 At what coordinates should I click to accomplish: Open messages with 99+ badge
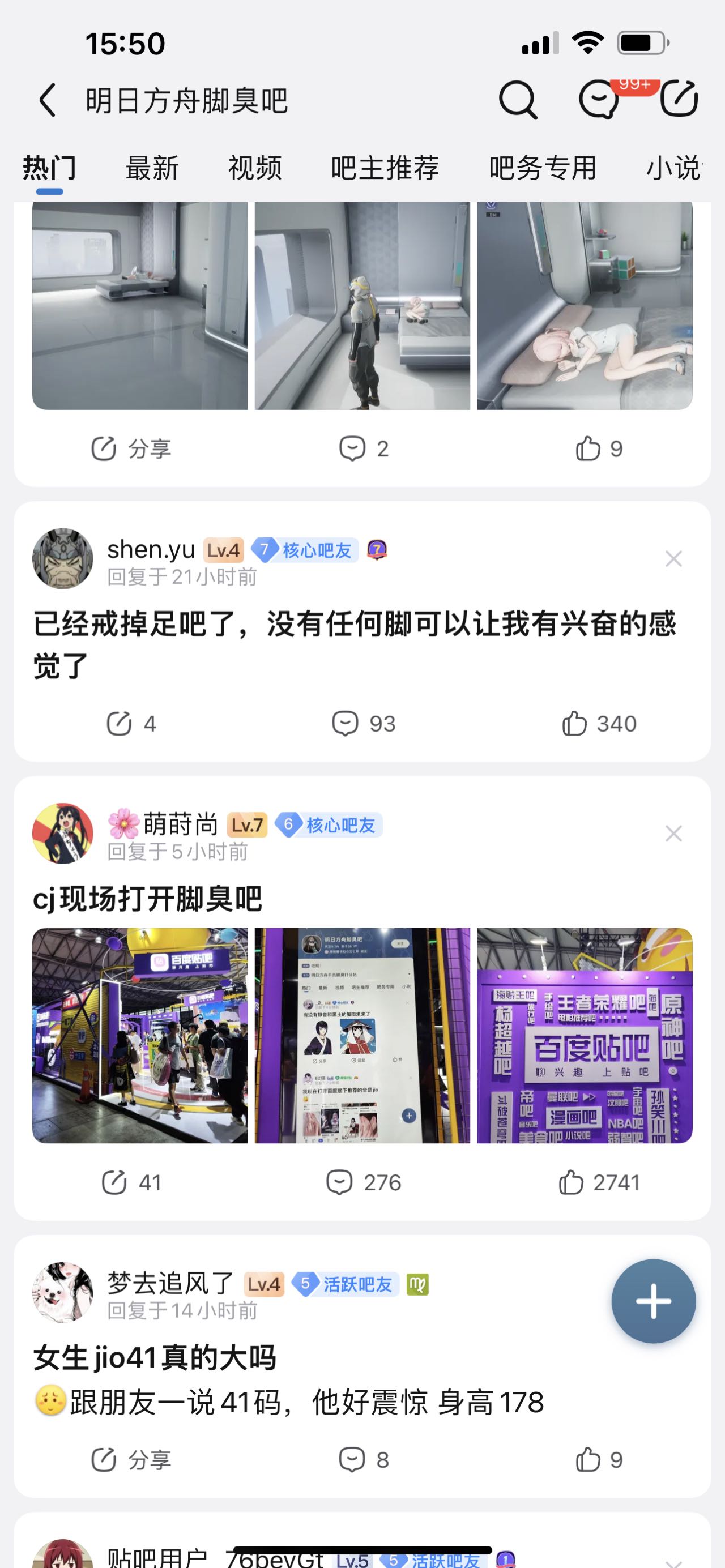click(599, 100)
